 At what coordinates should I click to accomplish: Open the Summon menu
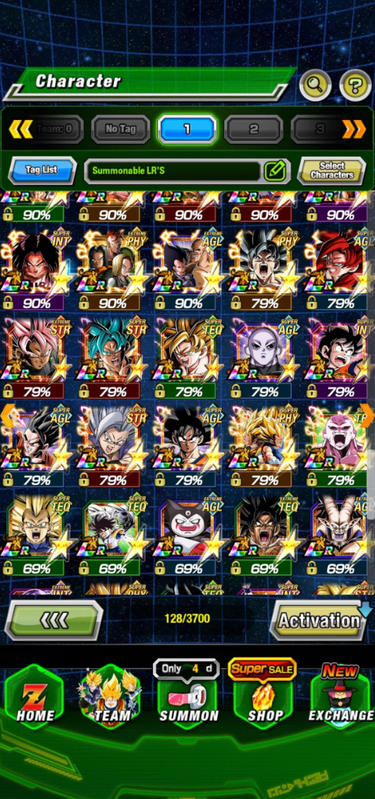(188, 698)
